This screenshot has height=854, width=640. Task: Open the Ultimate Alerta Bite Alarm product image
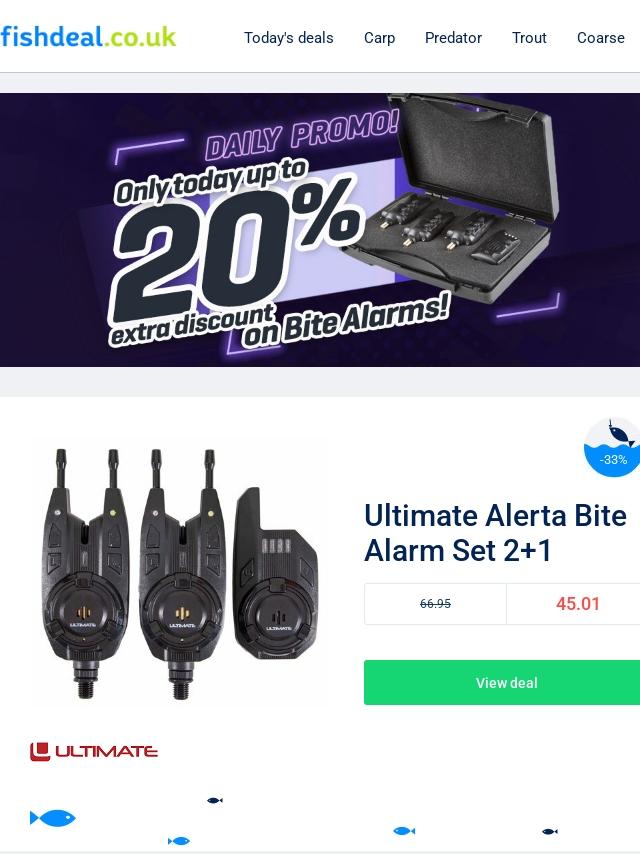[175, 574]
